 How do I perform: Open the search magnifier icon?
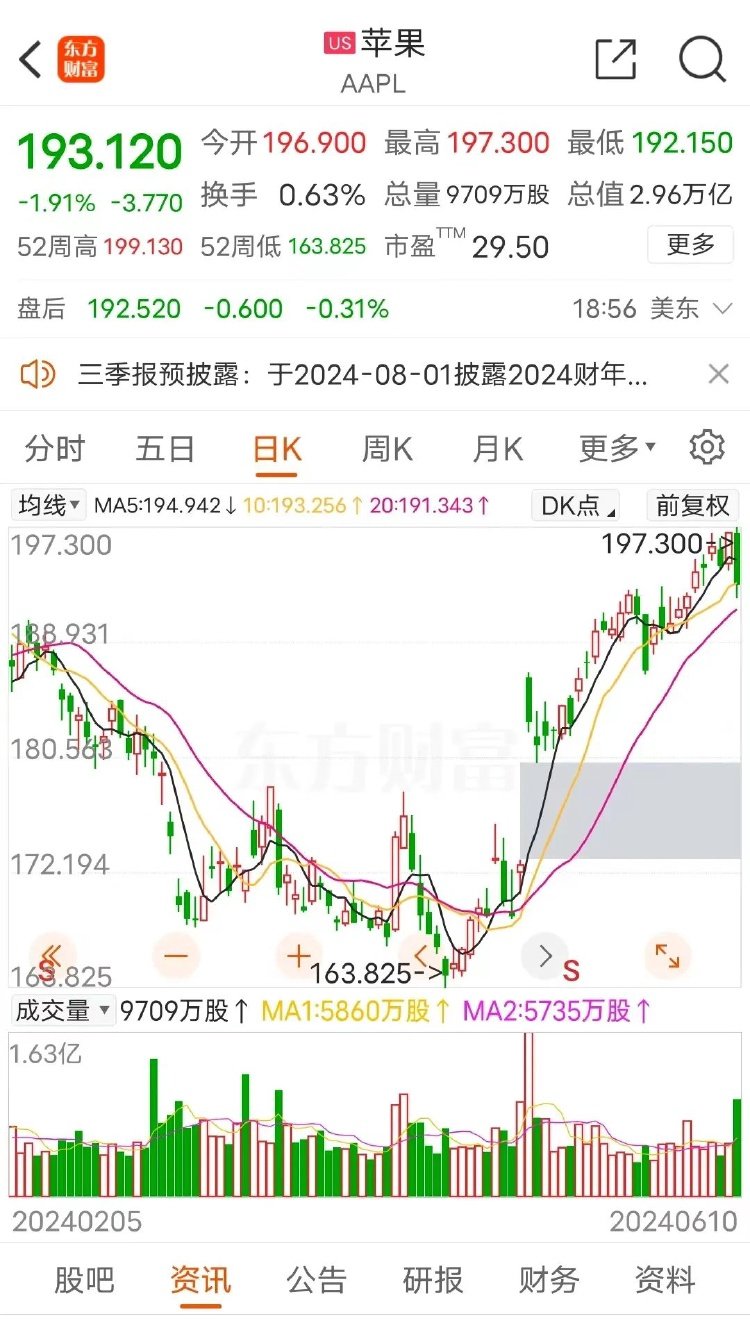702,59
